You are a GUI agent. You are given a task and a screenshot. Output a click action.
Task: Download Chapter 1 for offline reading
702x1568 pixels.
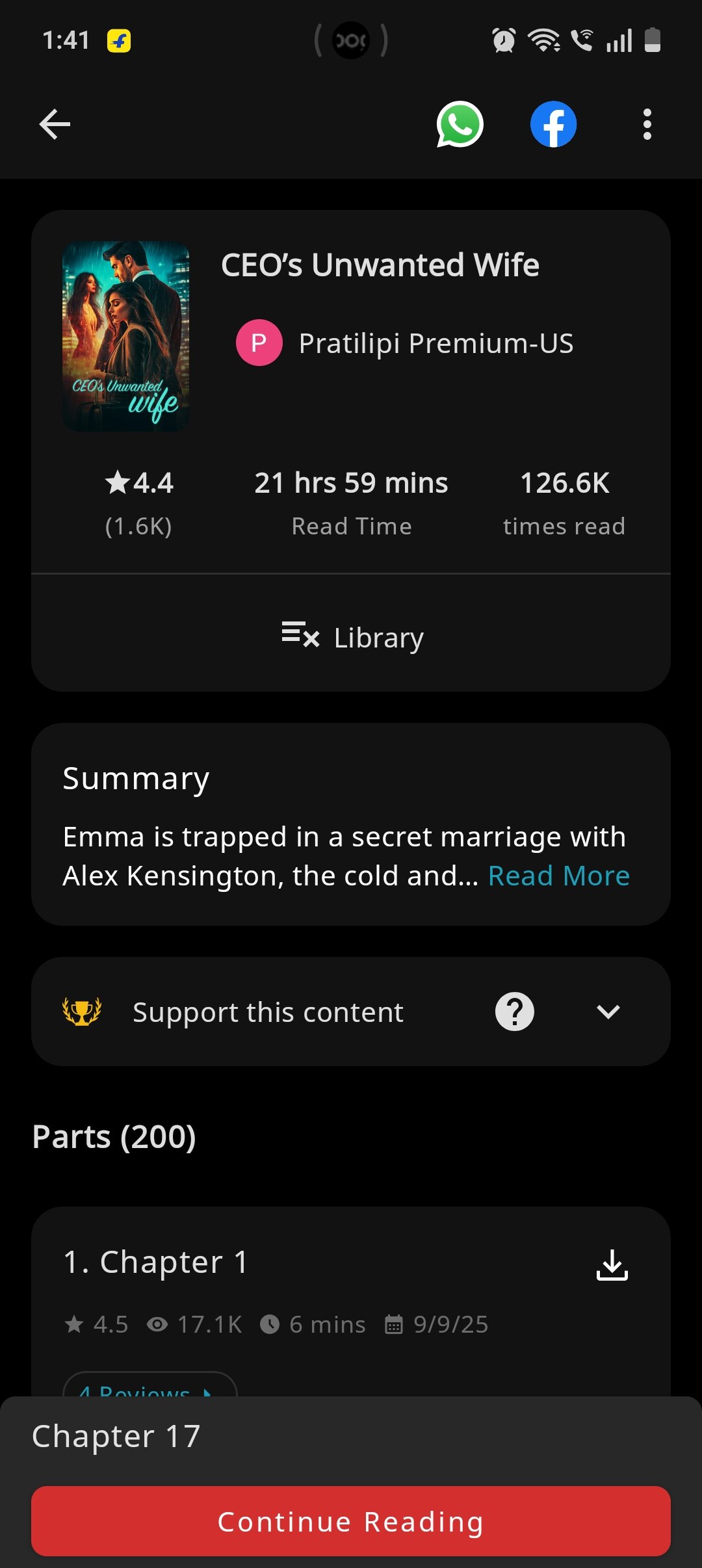612,1264
